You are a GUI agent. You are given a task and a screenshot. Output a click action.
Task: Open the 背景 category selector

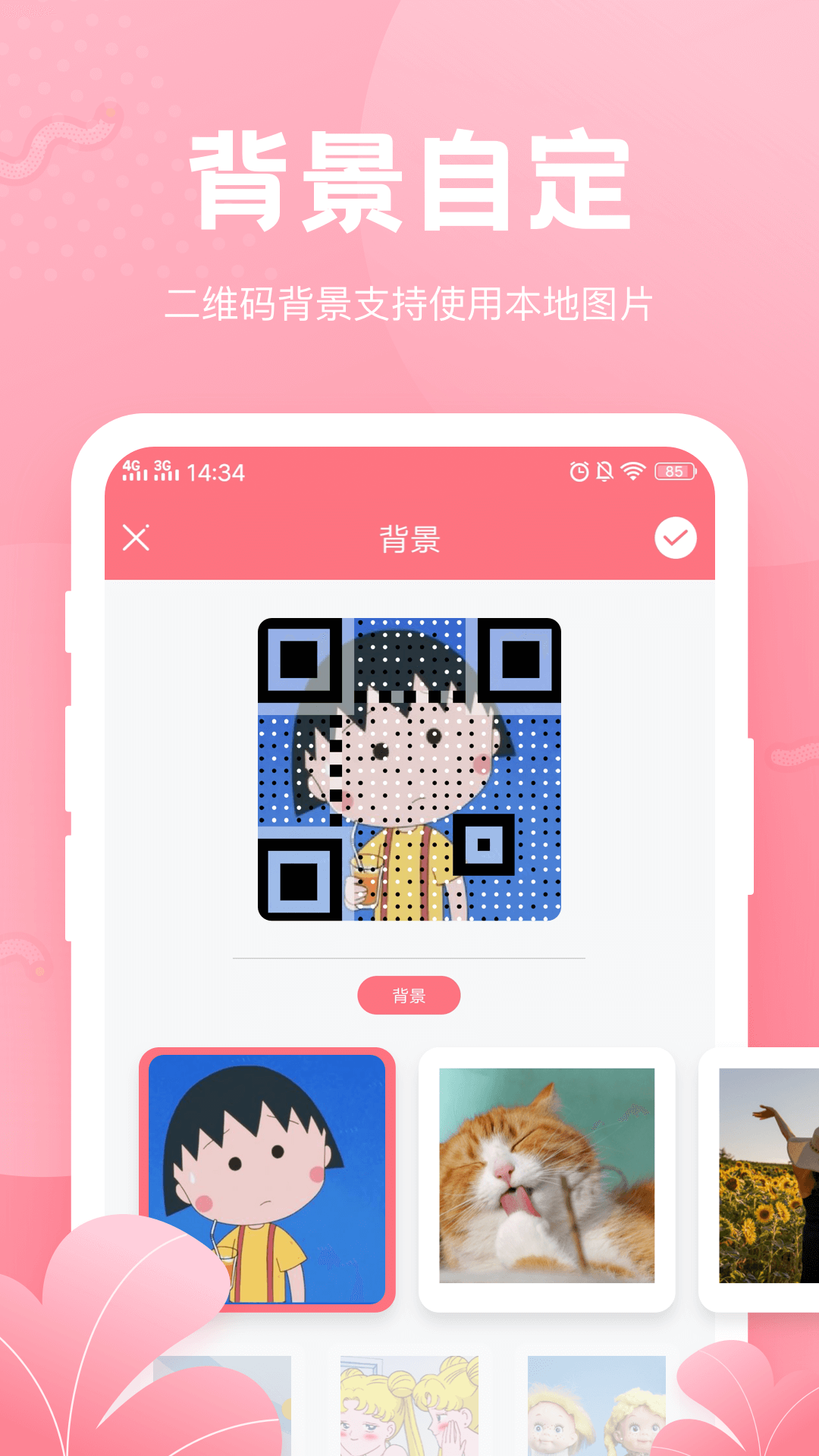409,994
